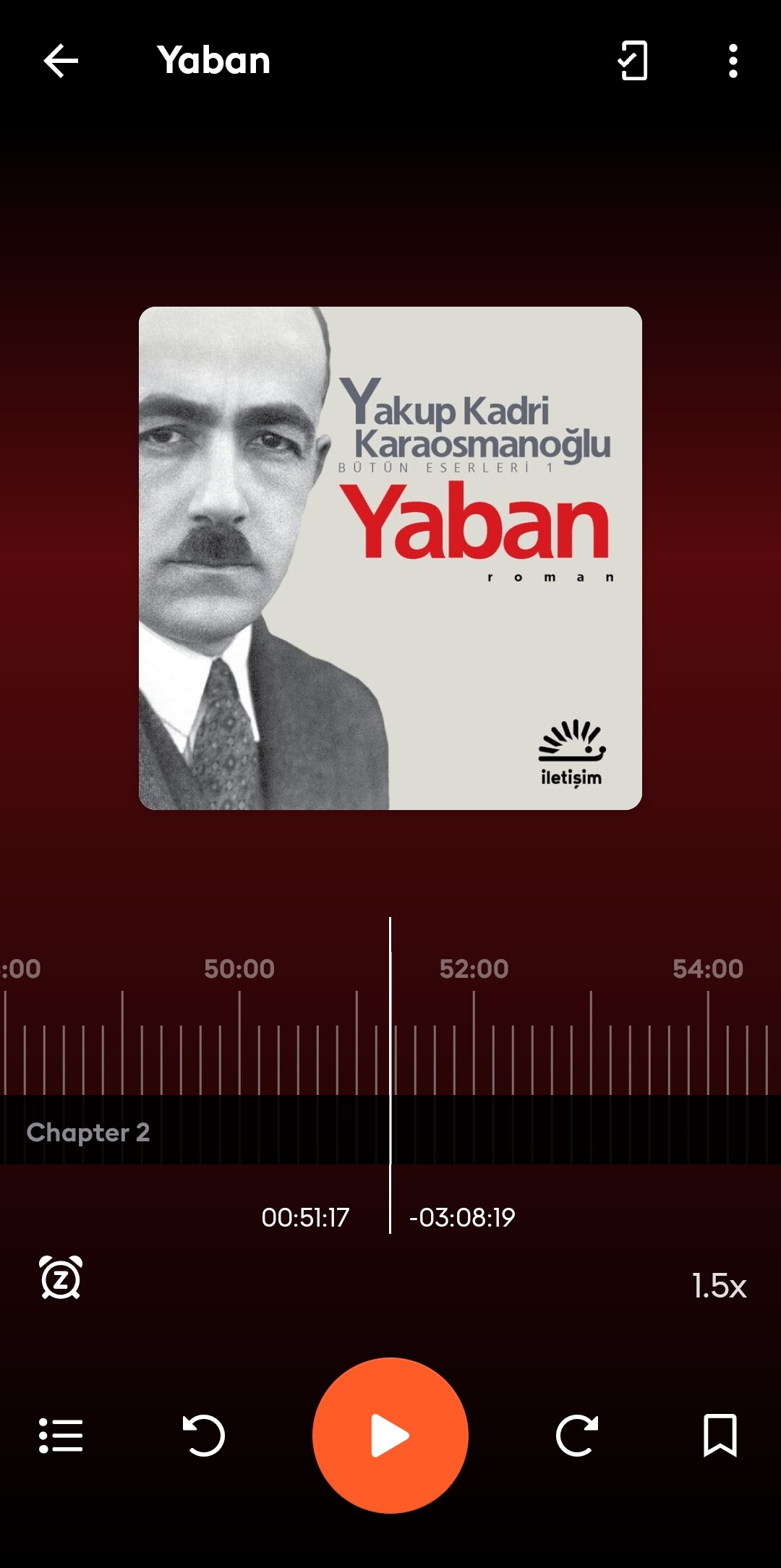The image size is (781, 1568).
Task: Change the 1.5x playback speed
Action: pos(718,1286)
